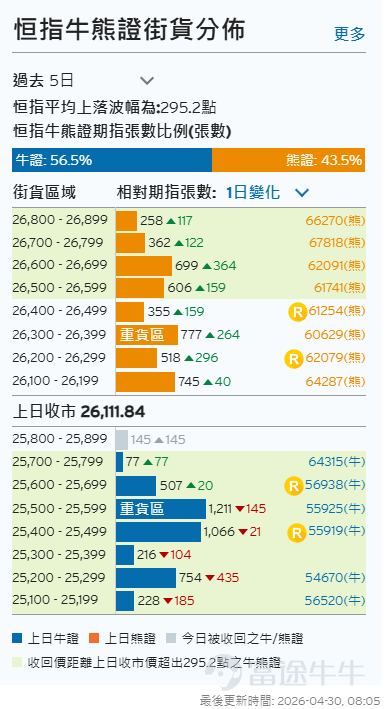This screenshot has width=385, height=709.
Task: Select bear certificate 62091(熊)
Action: [x=336, y=265]
